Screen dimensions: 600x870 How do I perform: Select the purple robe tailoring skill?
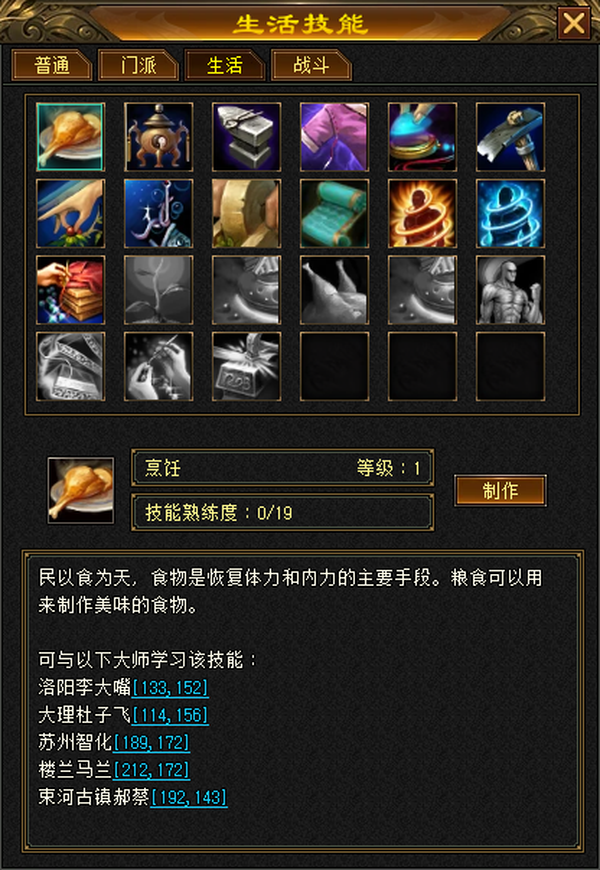(x=334, y=137)
